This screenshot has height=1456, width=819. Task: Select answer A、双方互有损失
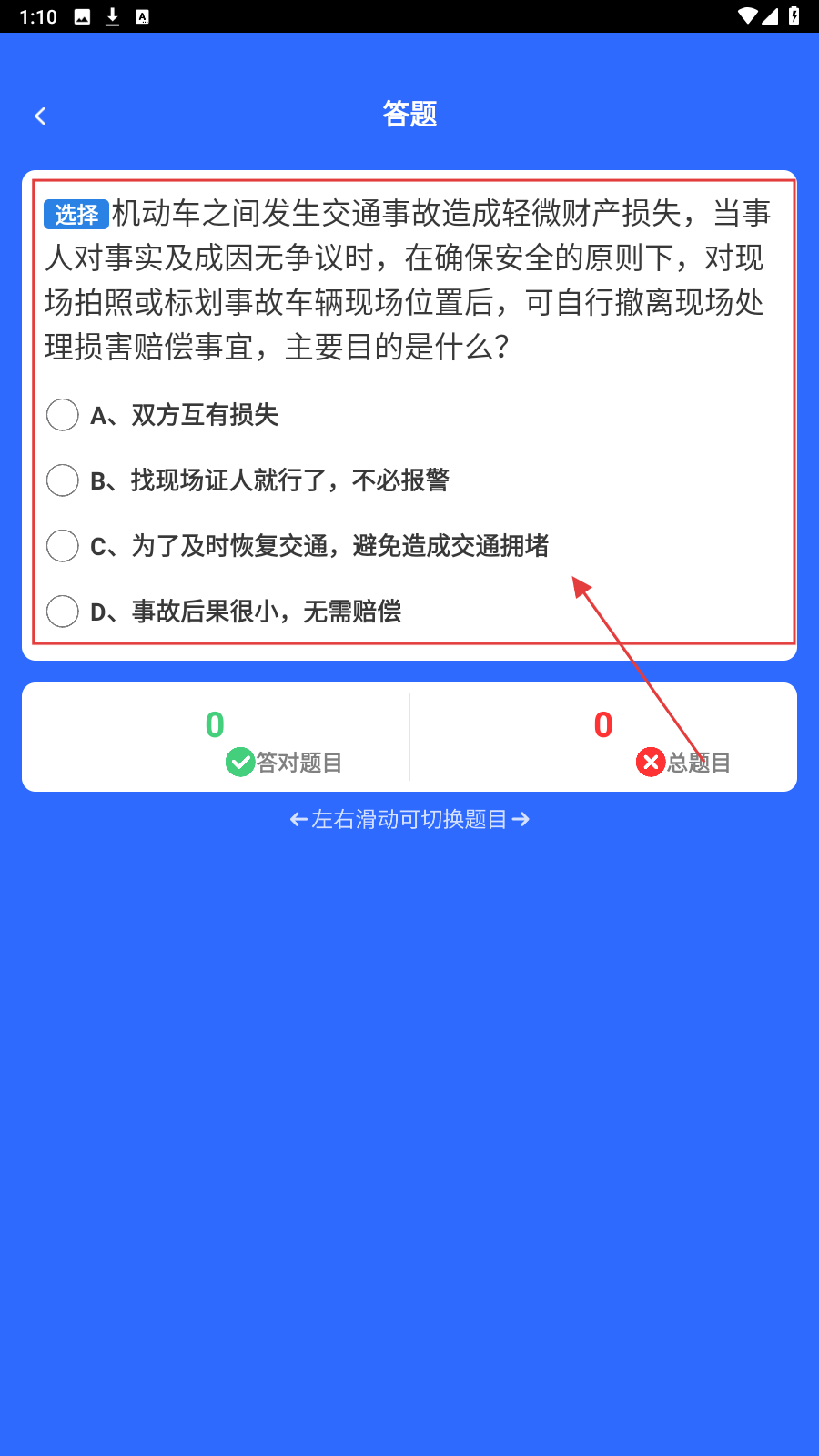click(63, 415)
